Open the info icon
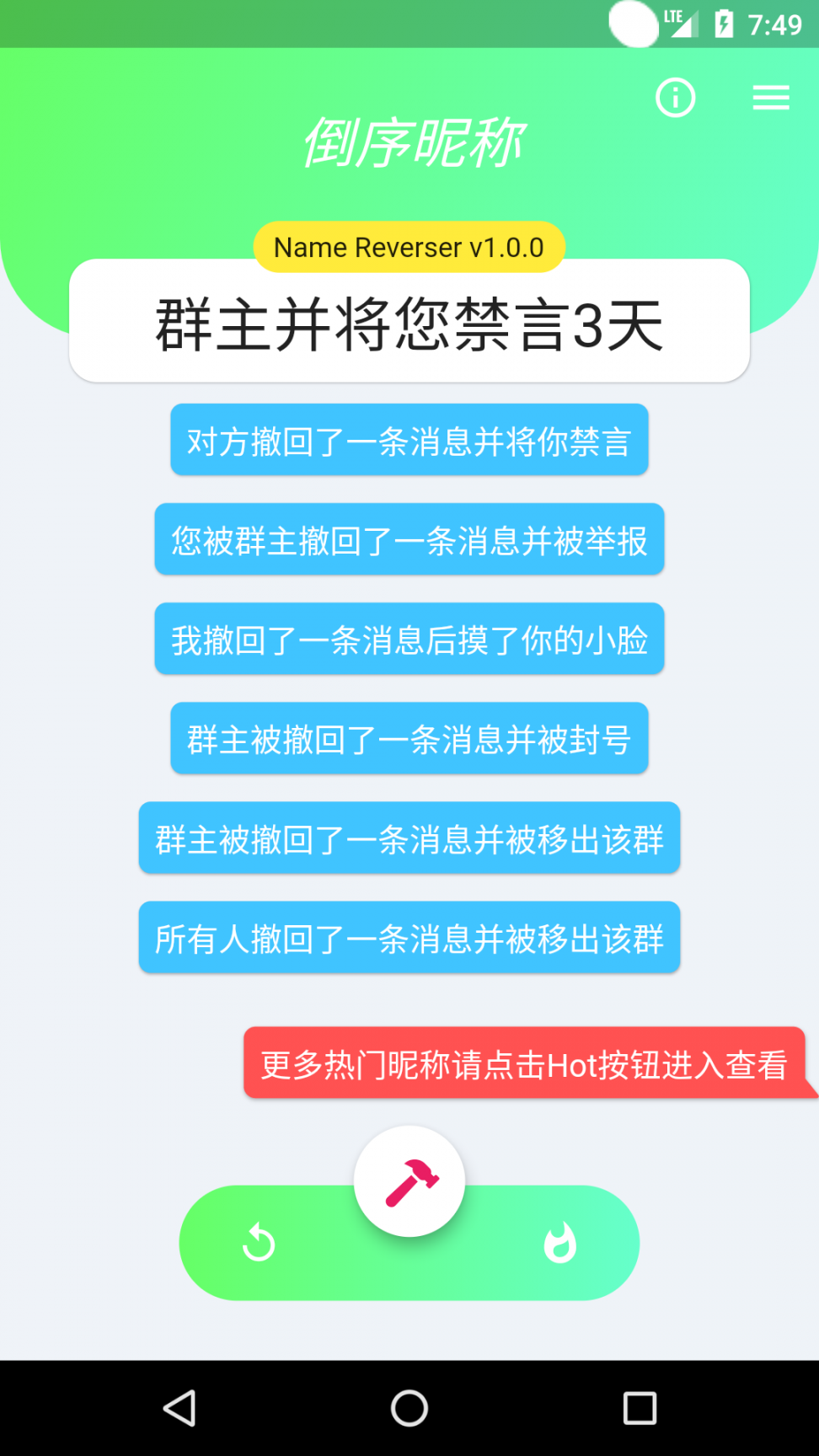 675,99
